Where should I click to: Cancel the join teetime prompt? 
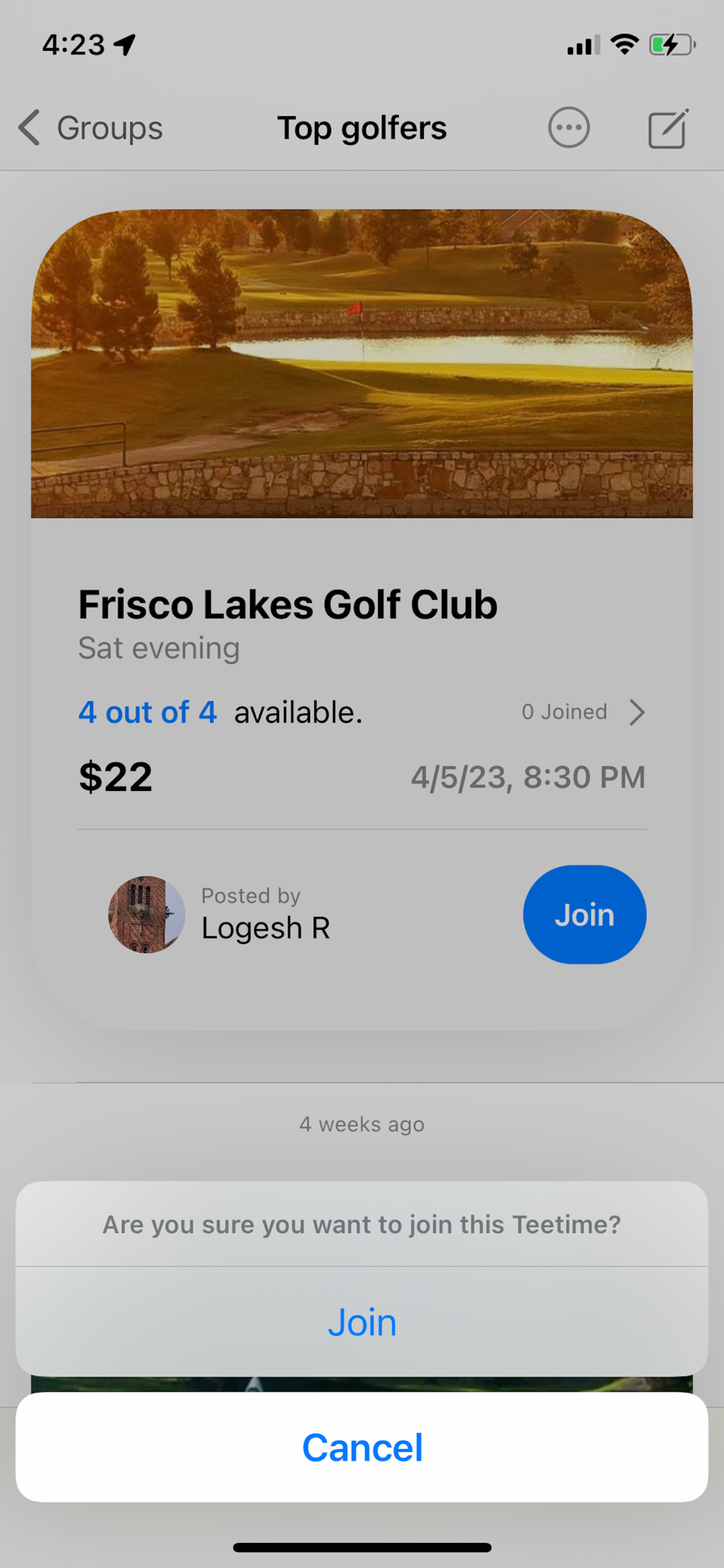coord(362,1447)
